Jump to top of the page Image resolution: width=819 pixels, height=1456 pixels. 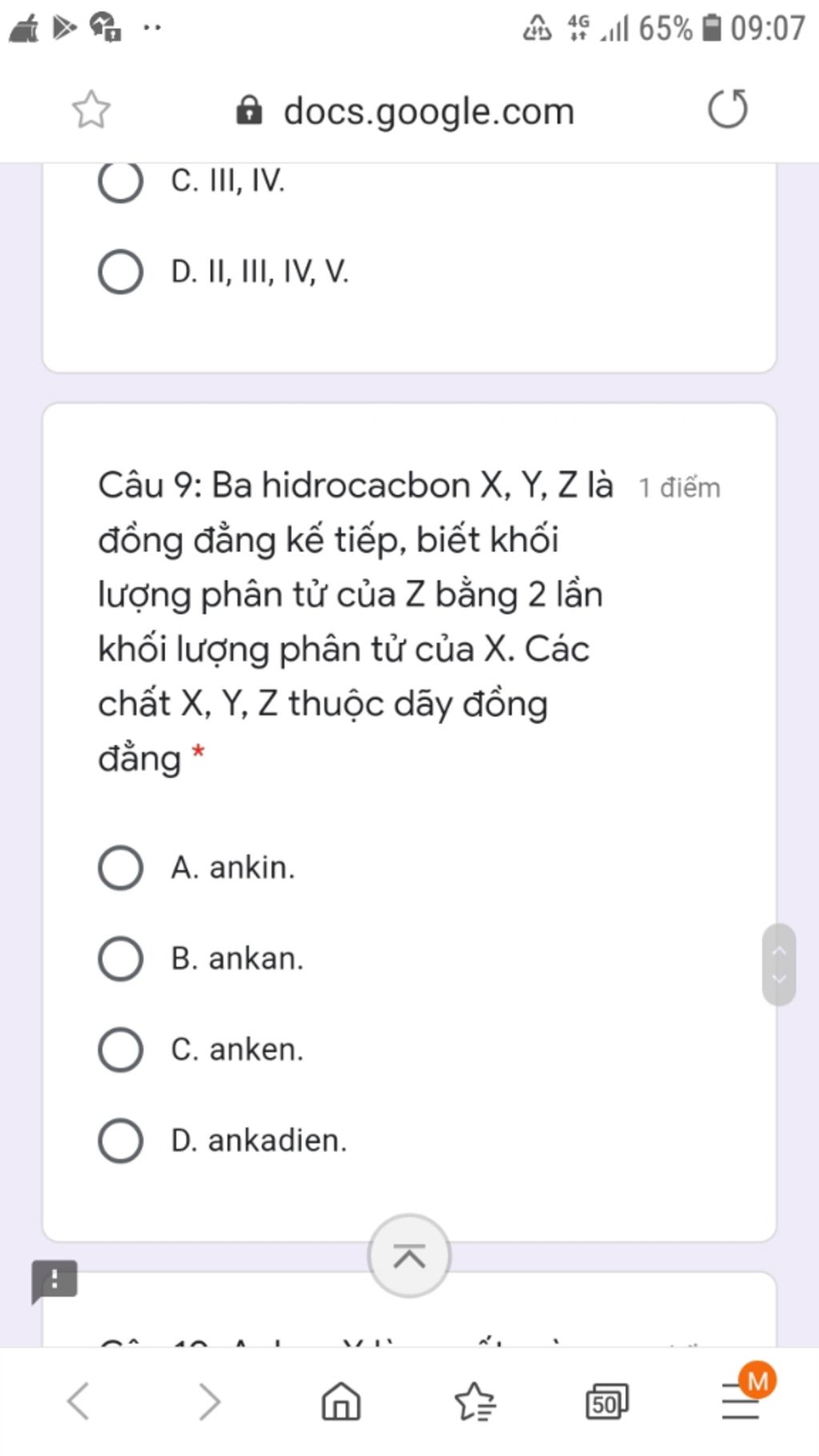click(x=409, y=1257)
